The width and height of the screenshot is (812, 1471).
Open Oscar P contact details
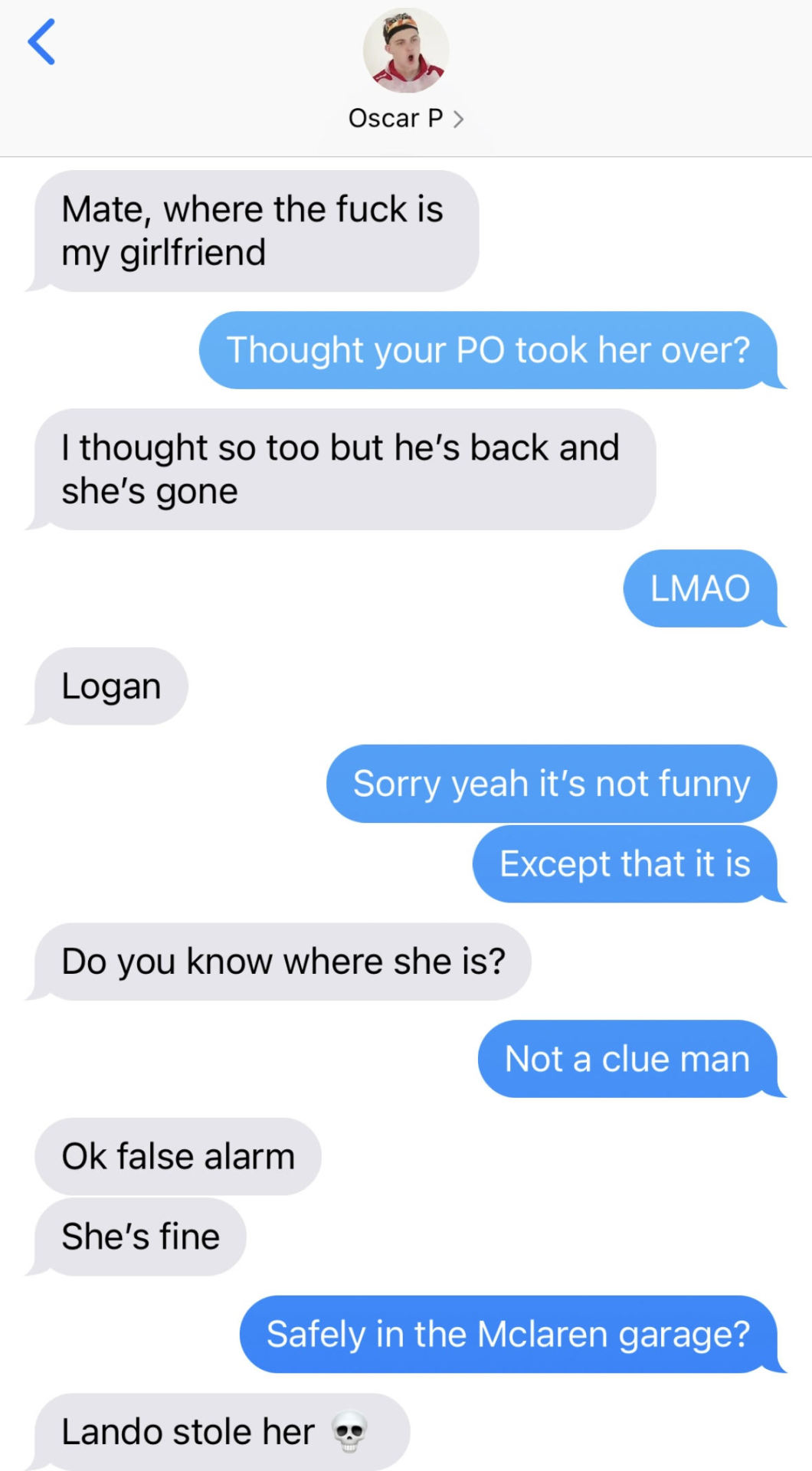click(x=405, y=118)
